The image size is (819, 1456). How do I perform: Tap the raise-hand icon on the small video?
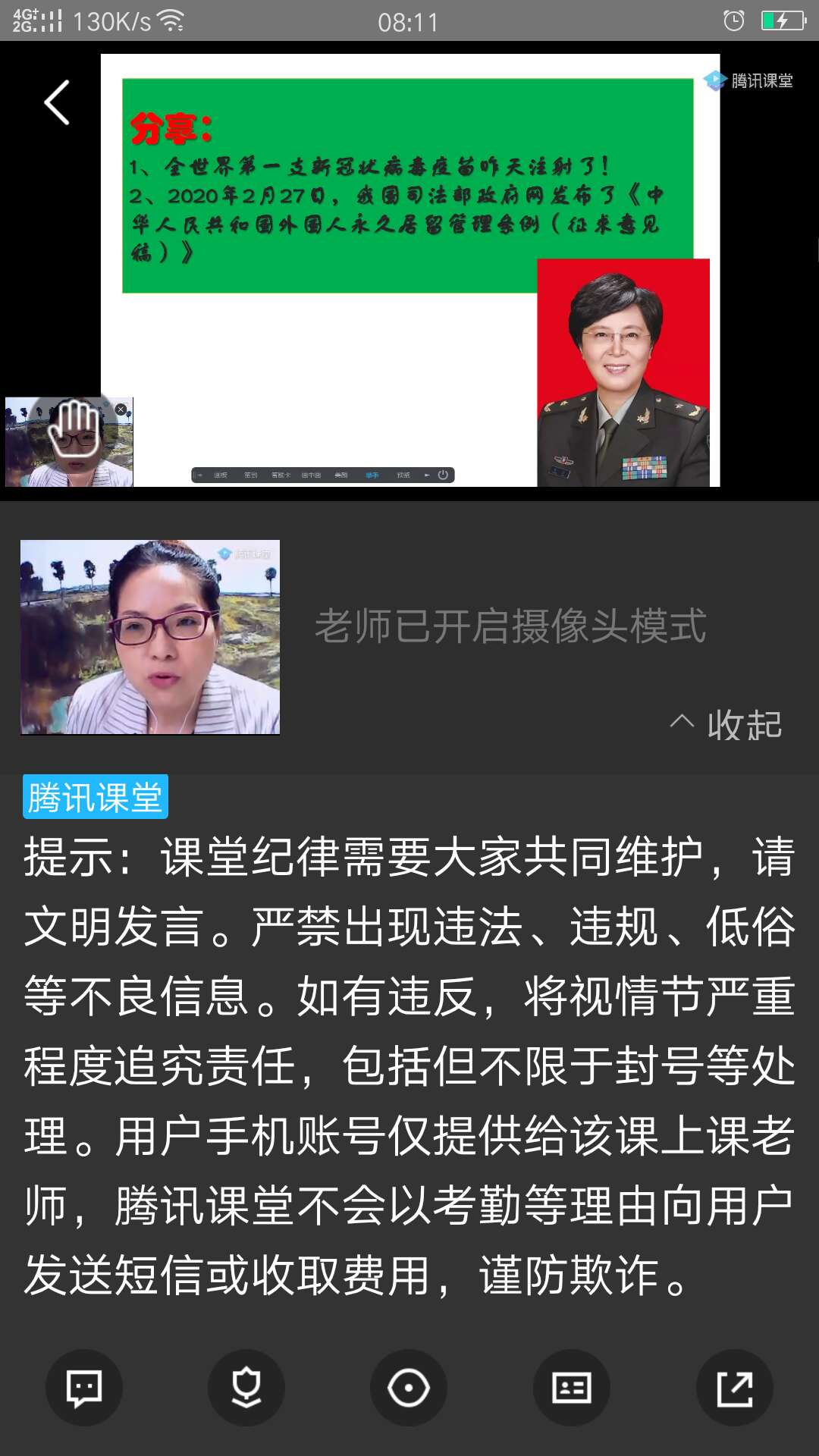pos(76,429)
